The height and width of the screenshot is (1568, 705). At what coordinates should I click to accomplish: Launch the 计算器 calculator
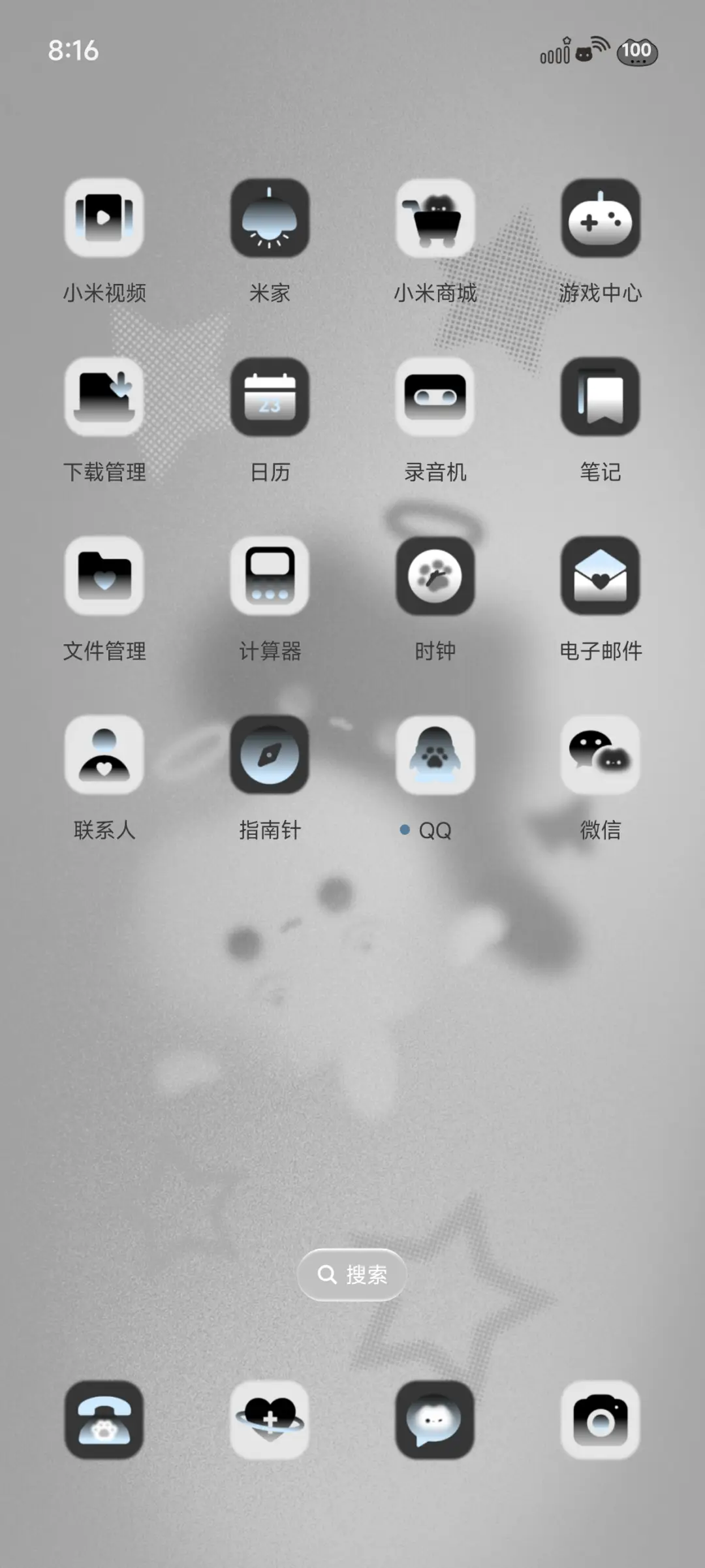coord(270,578)
